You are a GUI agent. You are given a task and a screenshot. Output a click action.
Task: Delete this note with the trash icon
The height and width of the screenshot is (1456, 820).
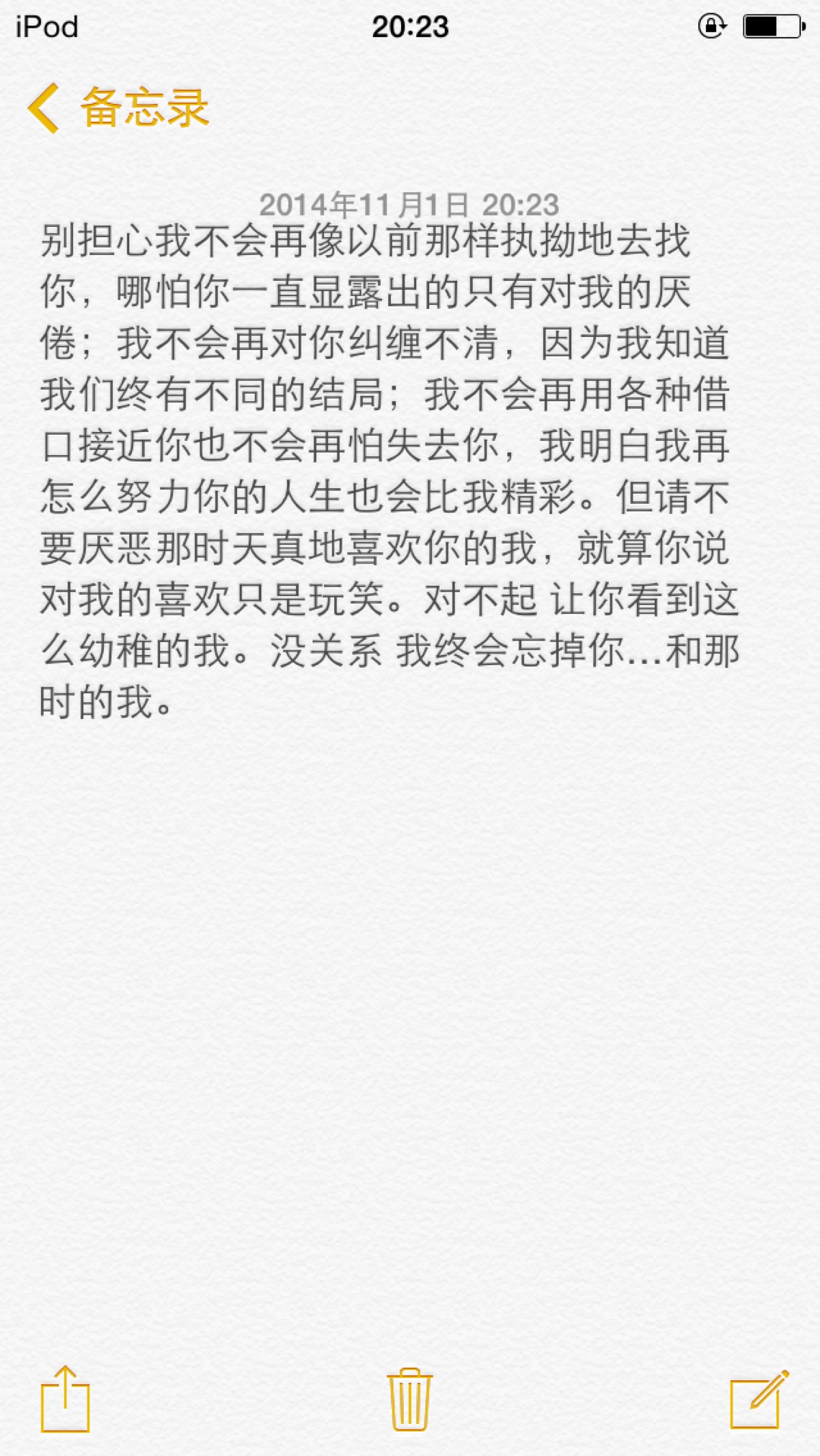click(409, 1399)
